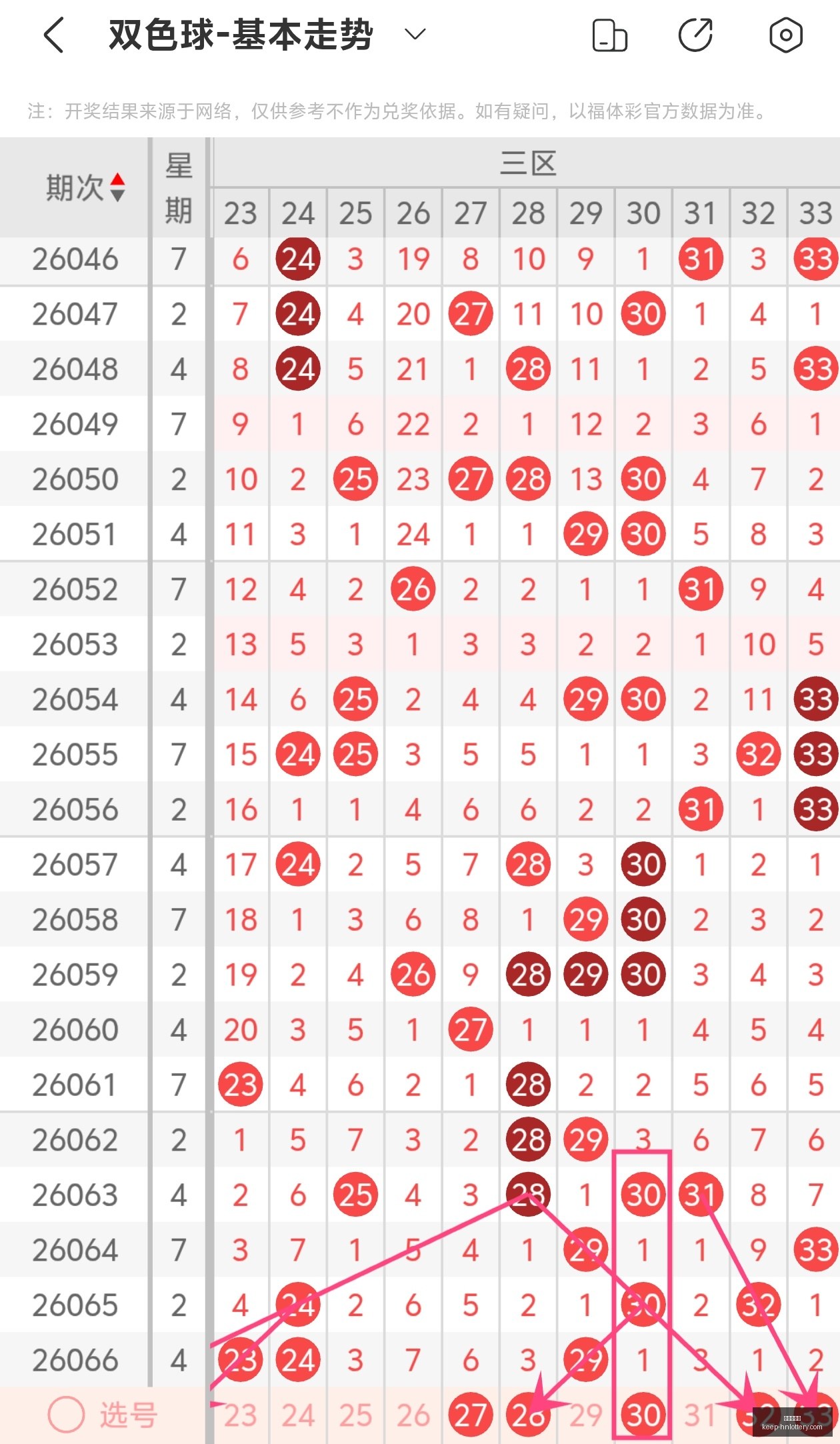Pick number 25 in the 选号 row
Screen dimensions: 840x1444
coord(355,1415)
